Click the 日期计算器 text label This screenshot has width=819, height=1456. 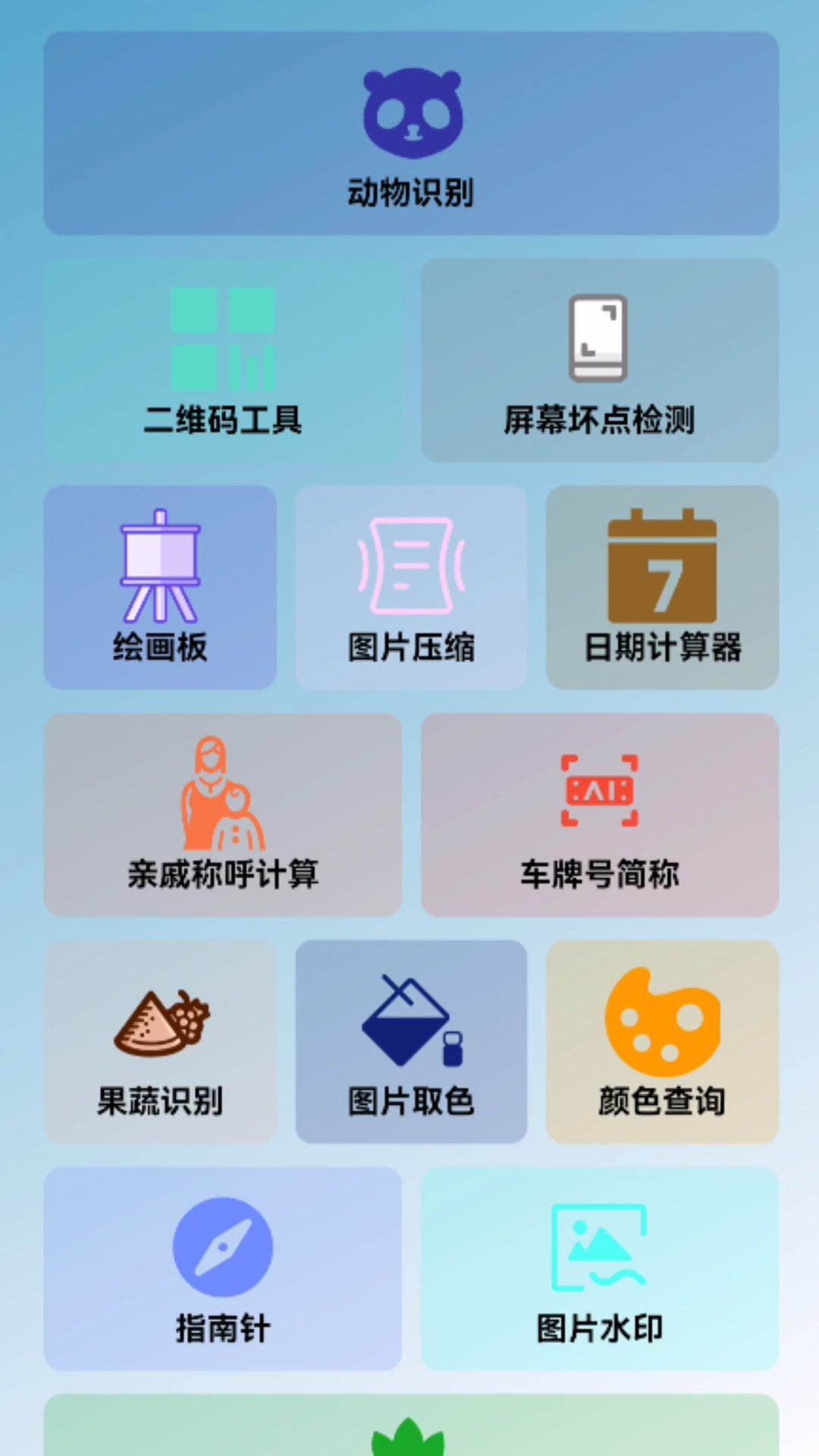pyautogui.click(x=662, y=649)
